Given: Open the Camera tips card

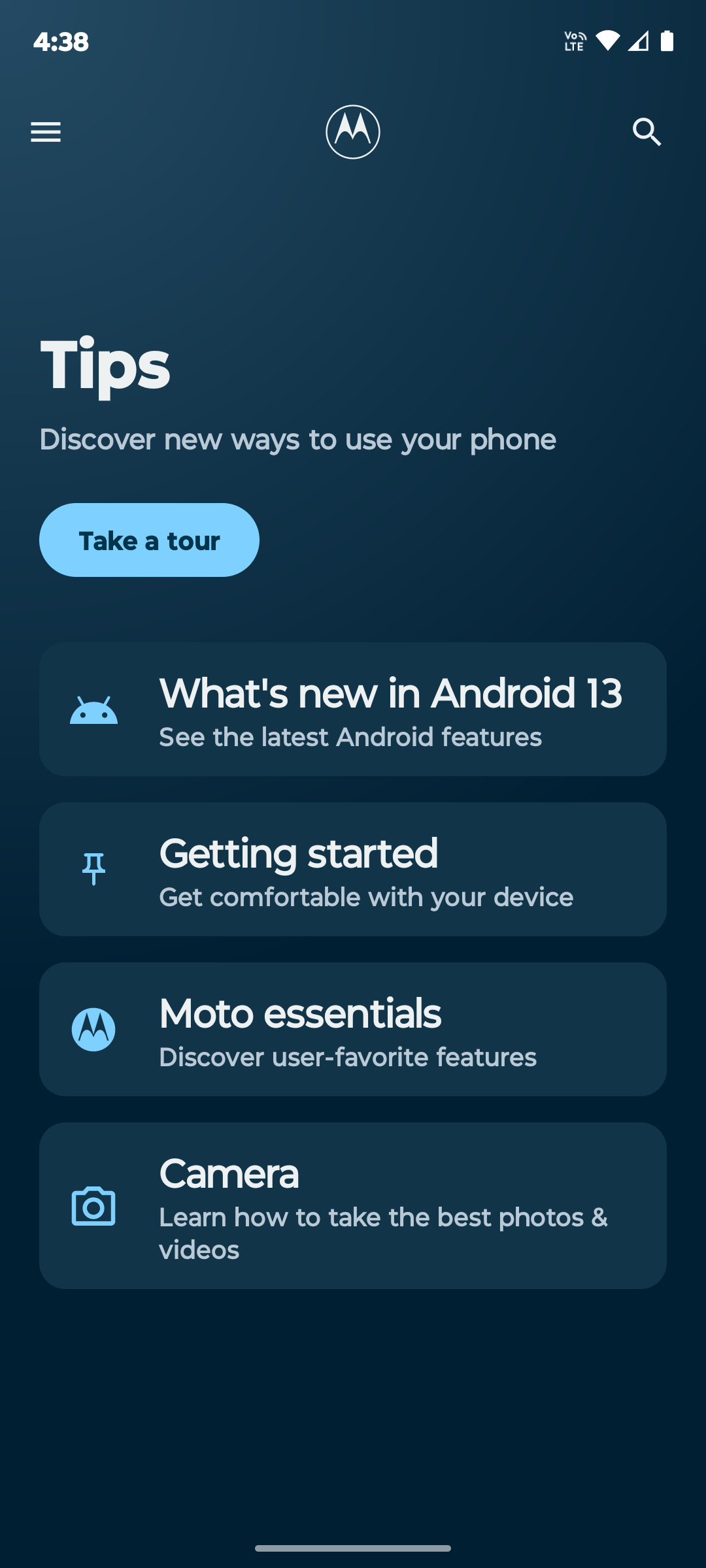Looking at the screenshot, I should [x=353, y=1206].
